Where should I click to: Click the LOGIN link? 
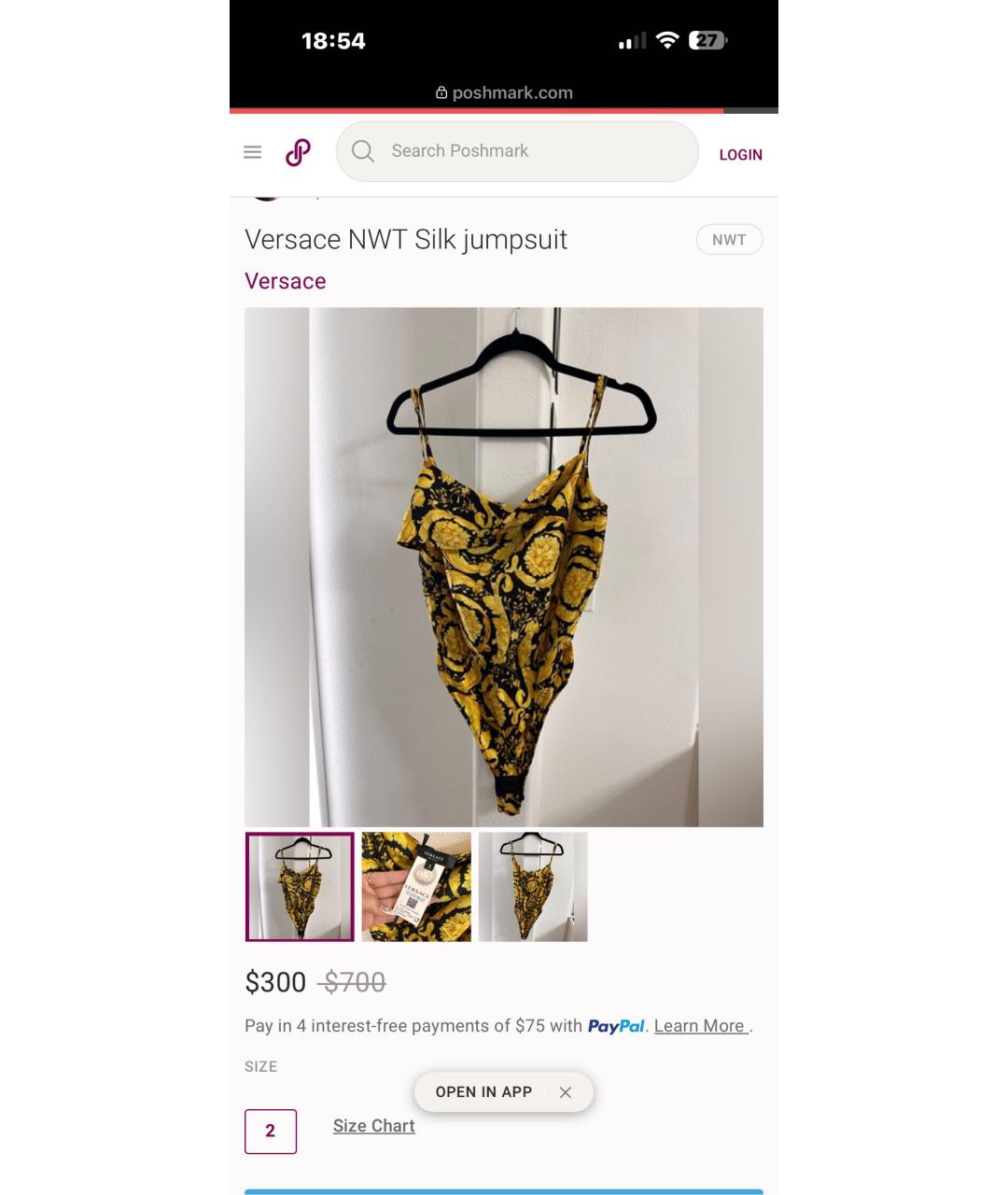pyautogui.click(x=740, y=154)
